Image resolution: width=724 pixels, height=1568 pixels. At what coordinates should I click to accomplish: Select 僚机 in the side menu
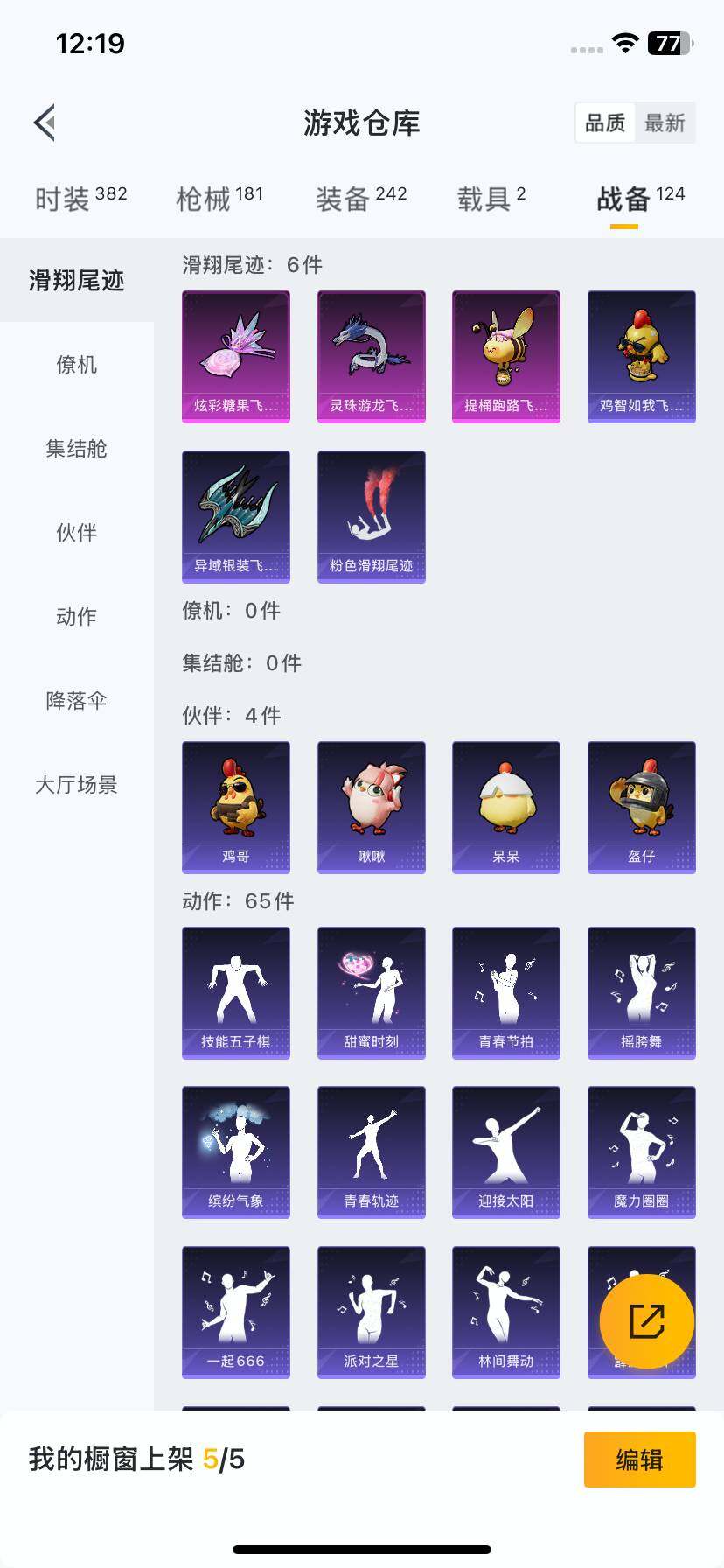click(x=77, y=364)
